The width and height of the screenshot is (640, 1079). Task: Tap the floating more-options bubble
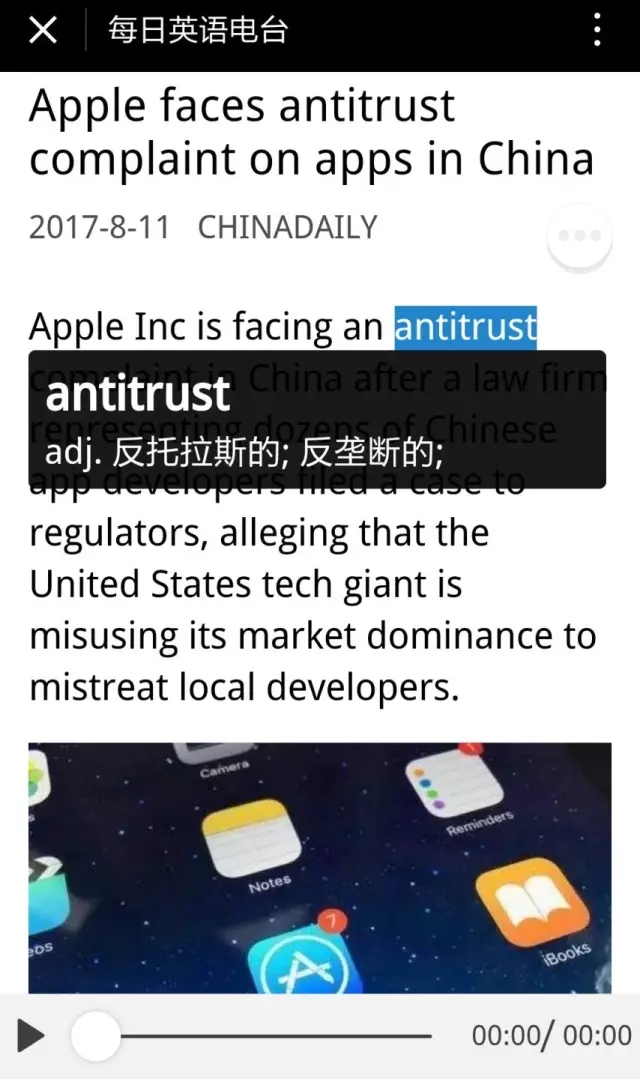(x=580, y=236)
